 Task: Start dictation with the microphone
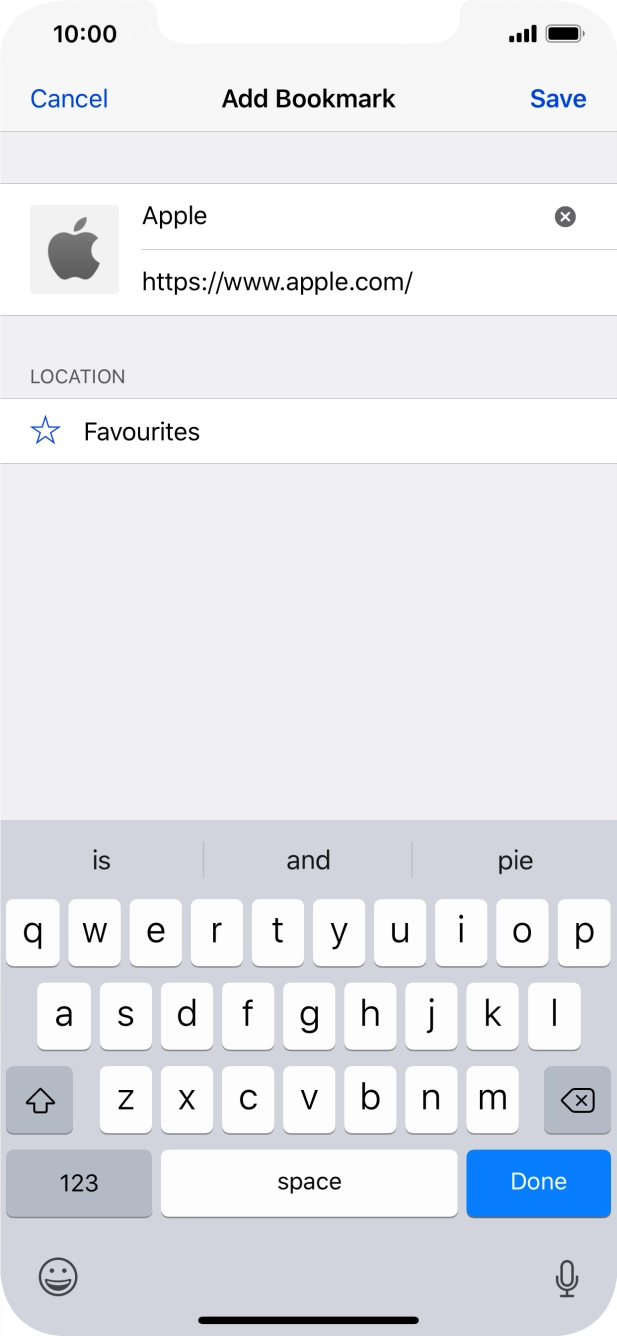(566, 1277)
